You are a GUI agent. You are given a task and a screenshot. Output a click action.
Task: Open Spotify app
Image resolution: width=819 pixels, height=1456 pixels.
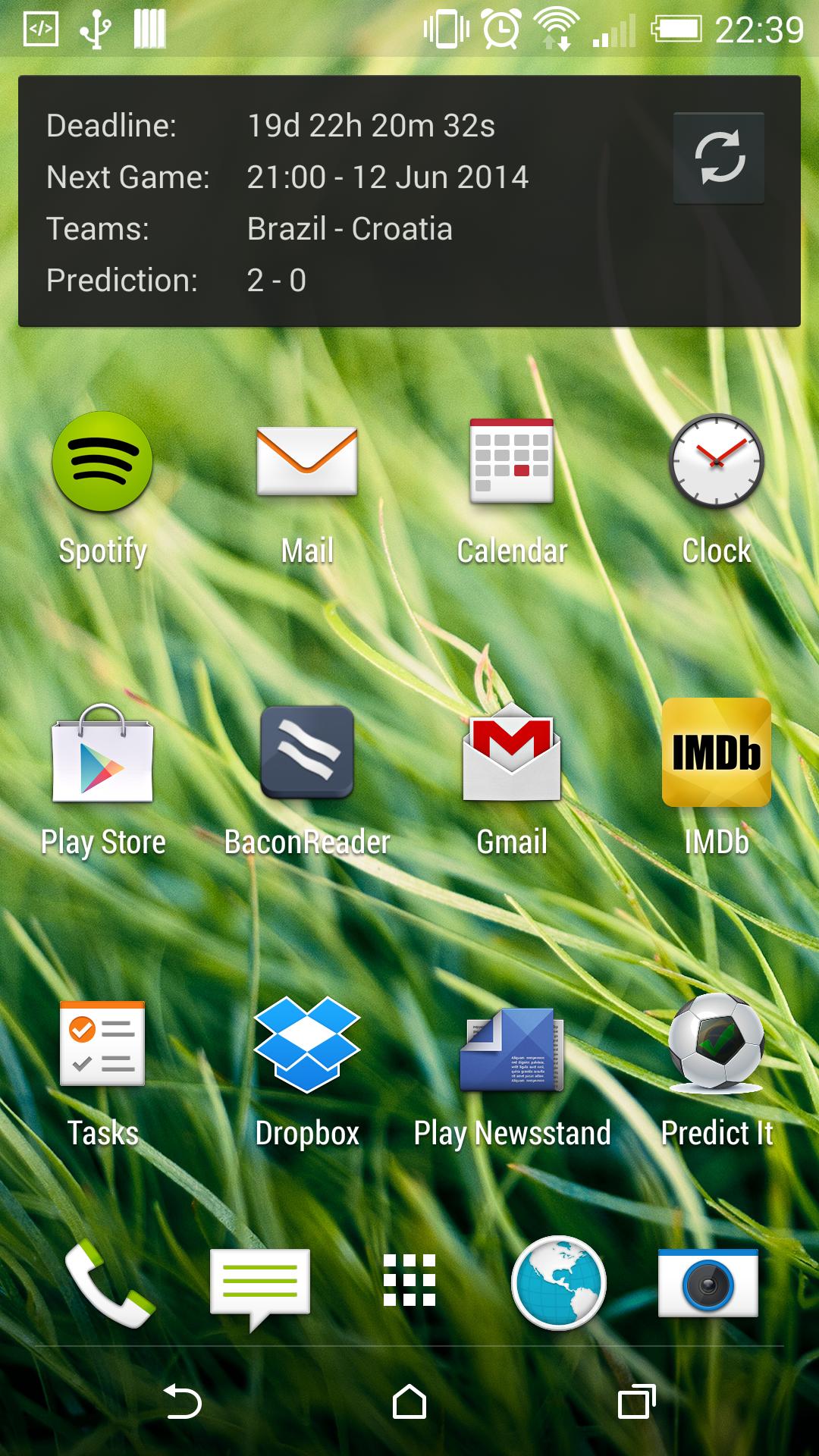[x=102, y=463]
